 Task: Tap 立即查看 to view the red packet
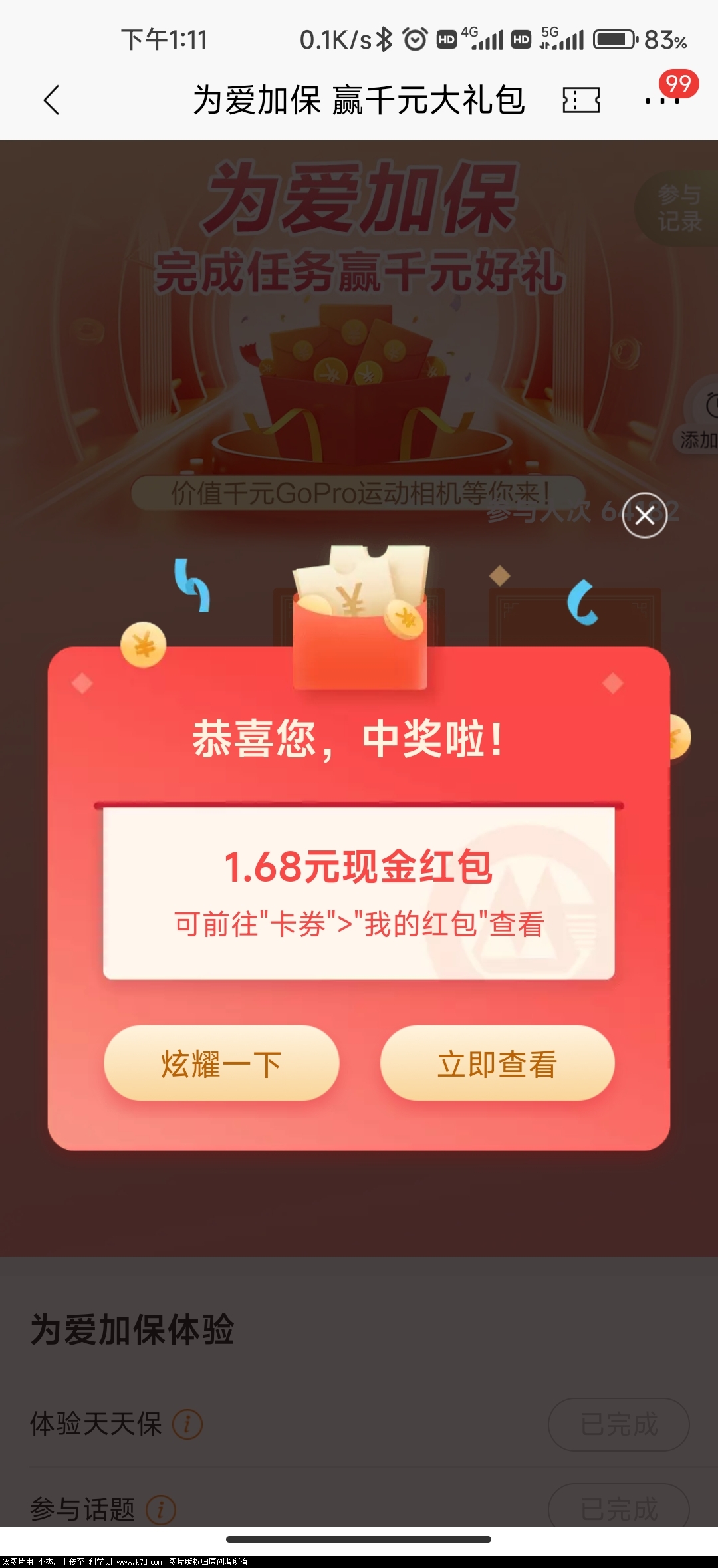[x=497, y=1063]
